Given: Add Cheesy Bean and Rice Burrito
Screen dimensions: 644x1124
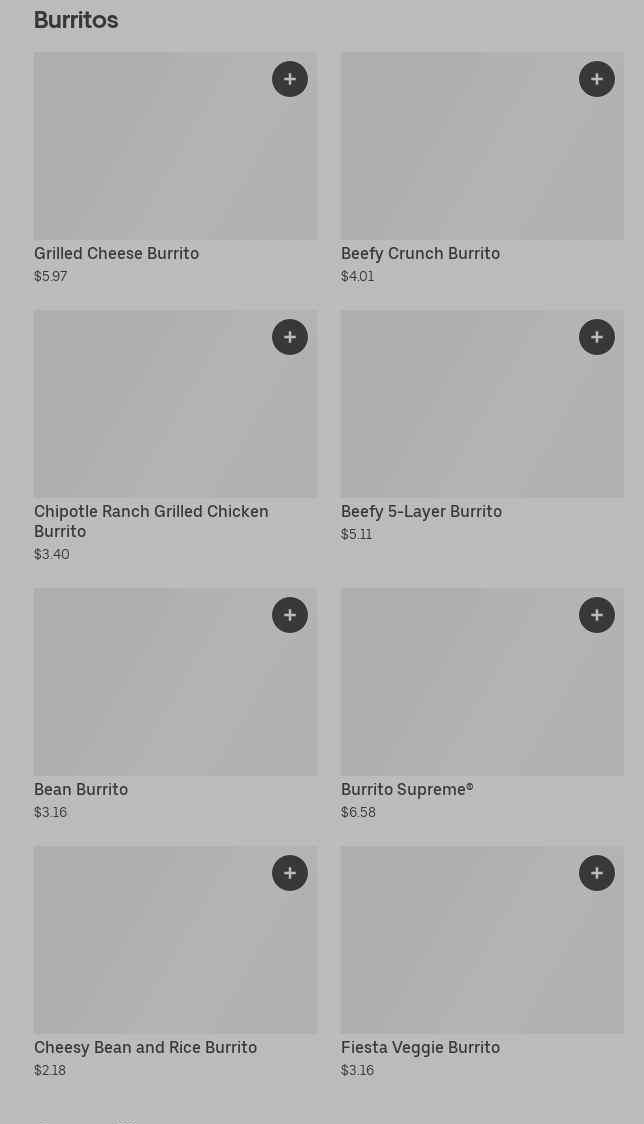Looking at the screenshot, I should coord(290,873).
